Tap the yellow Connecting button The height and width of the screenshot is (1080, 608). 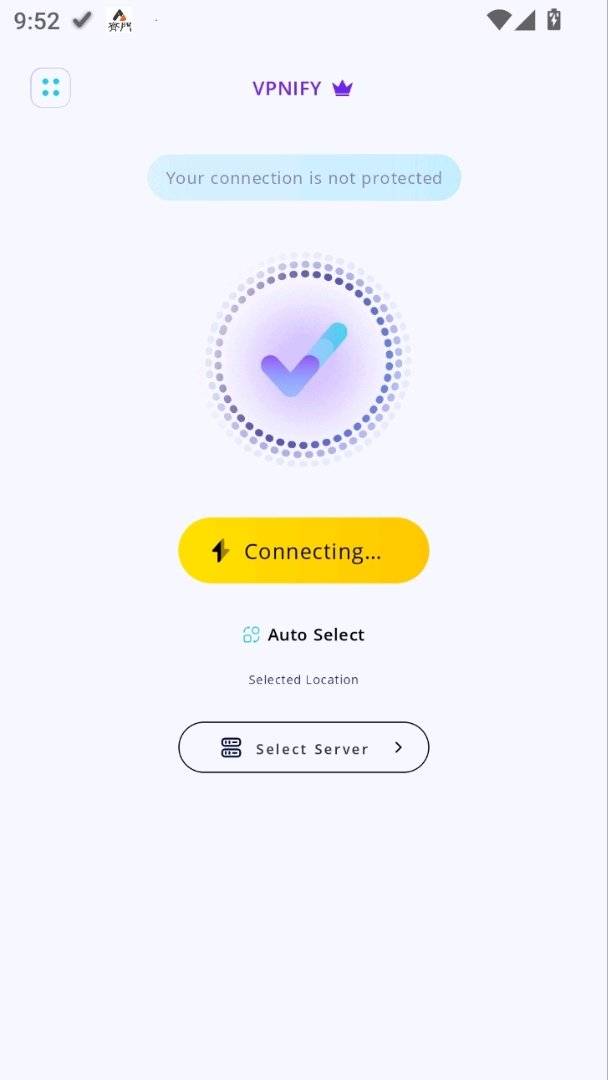303,551
